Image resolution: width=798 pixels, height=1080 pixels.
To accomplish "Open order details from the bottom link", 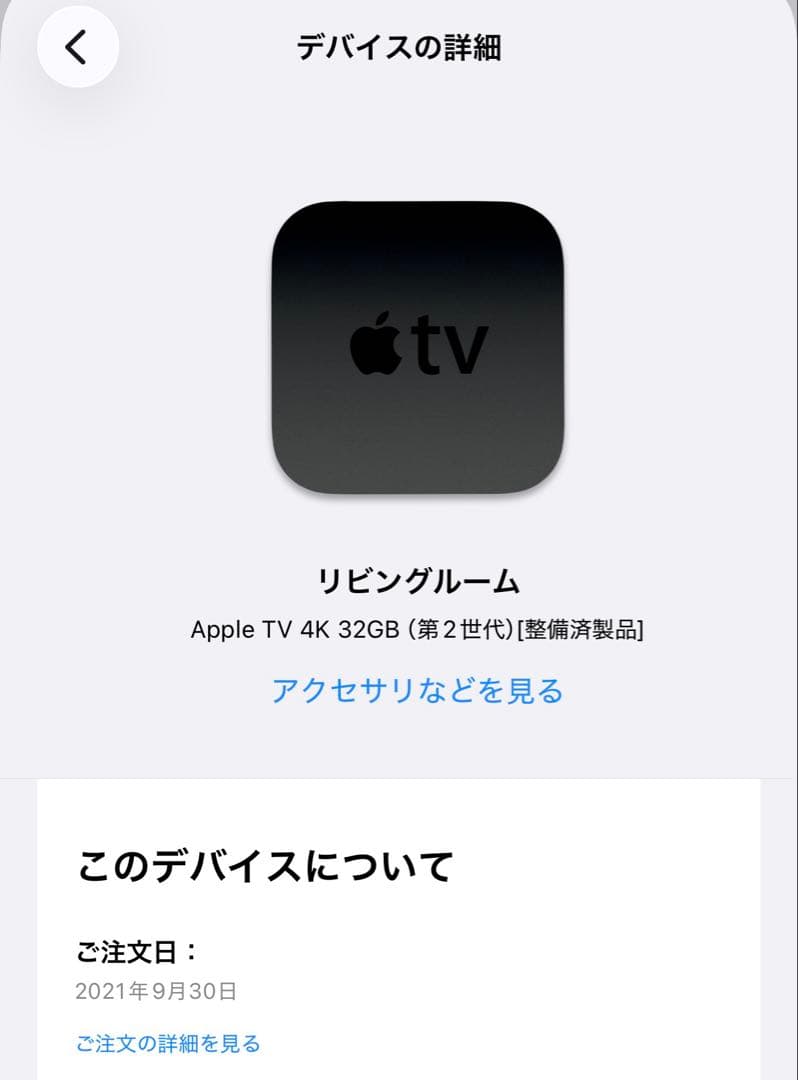I will coord(167,1042).
